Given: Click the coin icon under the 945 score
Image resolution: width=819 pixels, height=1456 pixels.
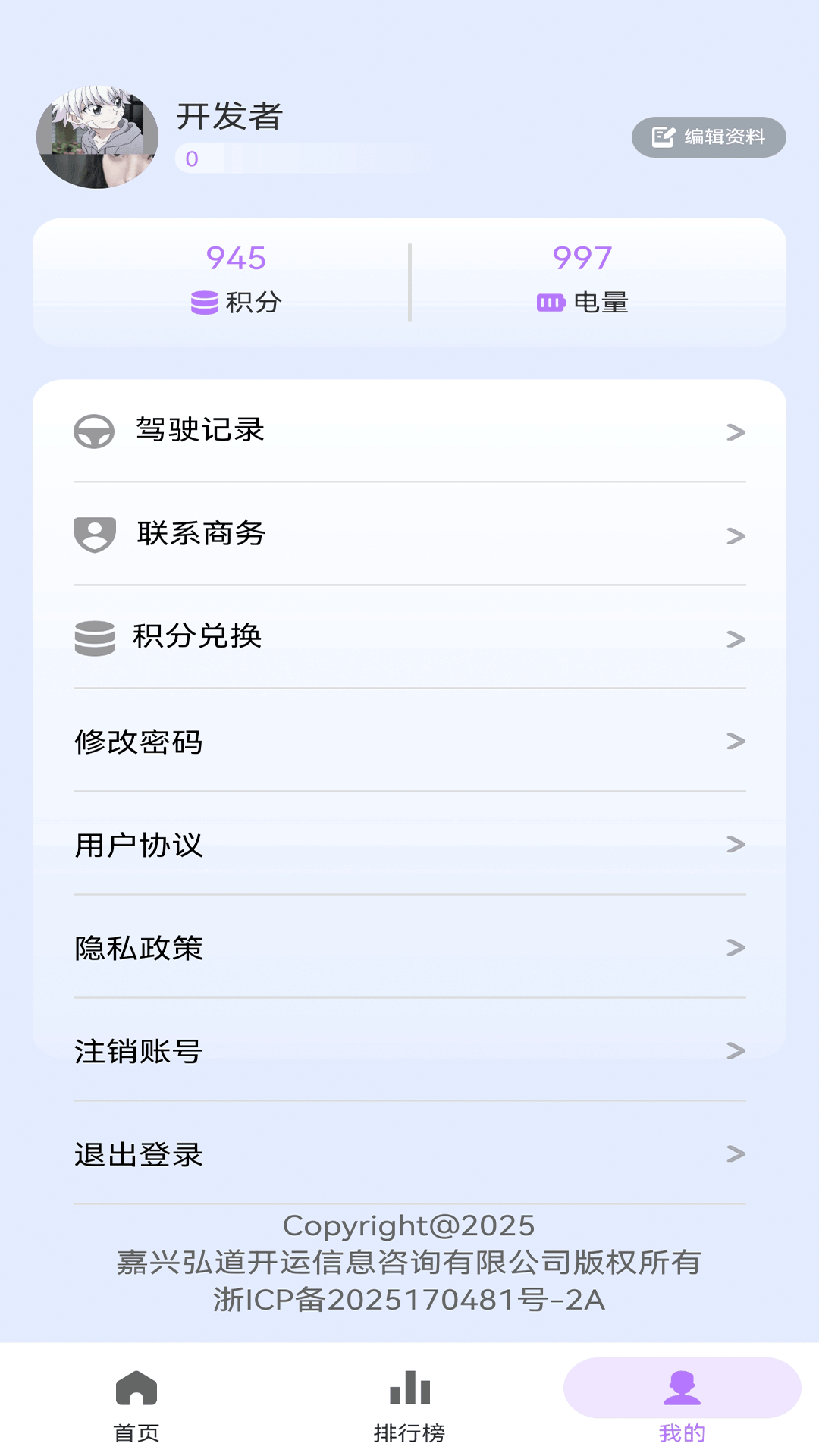Looking at the screenshot, I should (202, 302).
